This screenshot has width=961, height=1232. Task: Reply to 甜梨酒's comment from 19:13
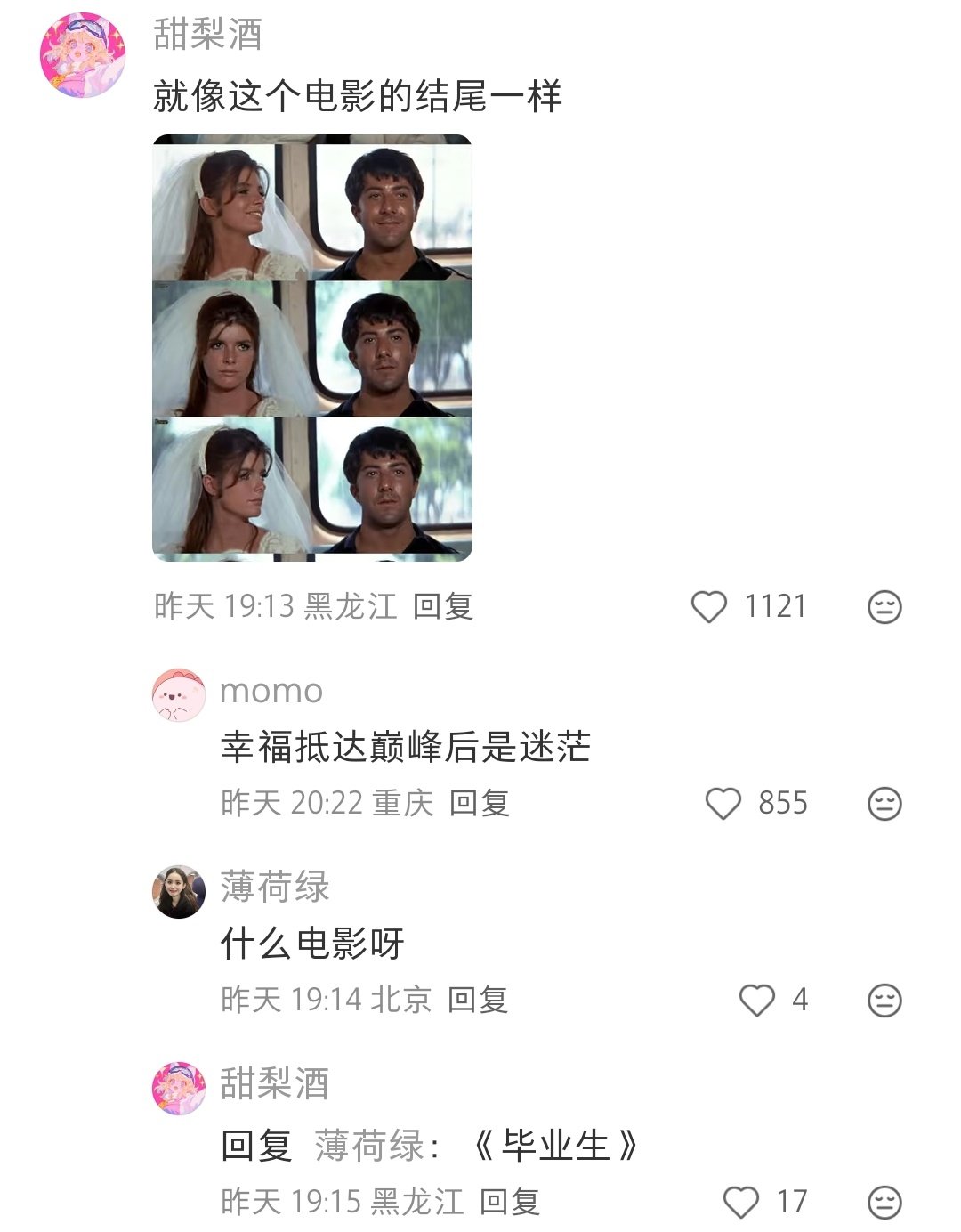(x=442, y=607)
